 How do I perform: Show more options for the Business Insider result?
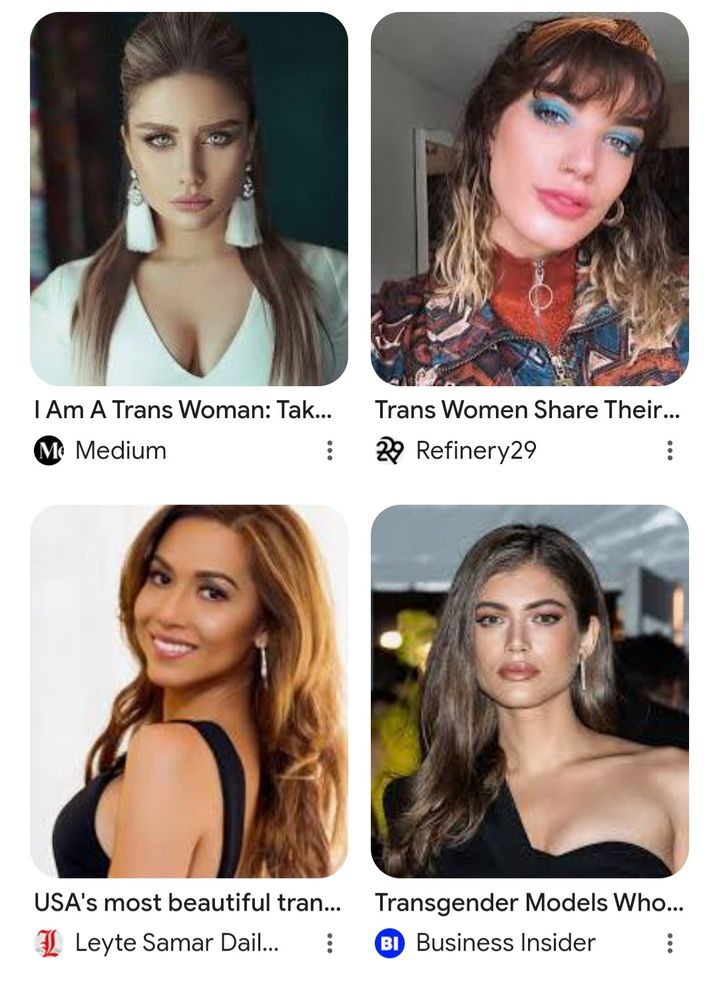669,943
